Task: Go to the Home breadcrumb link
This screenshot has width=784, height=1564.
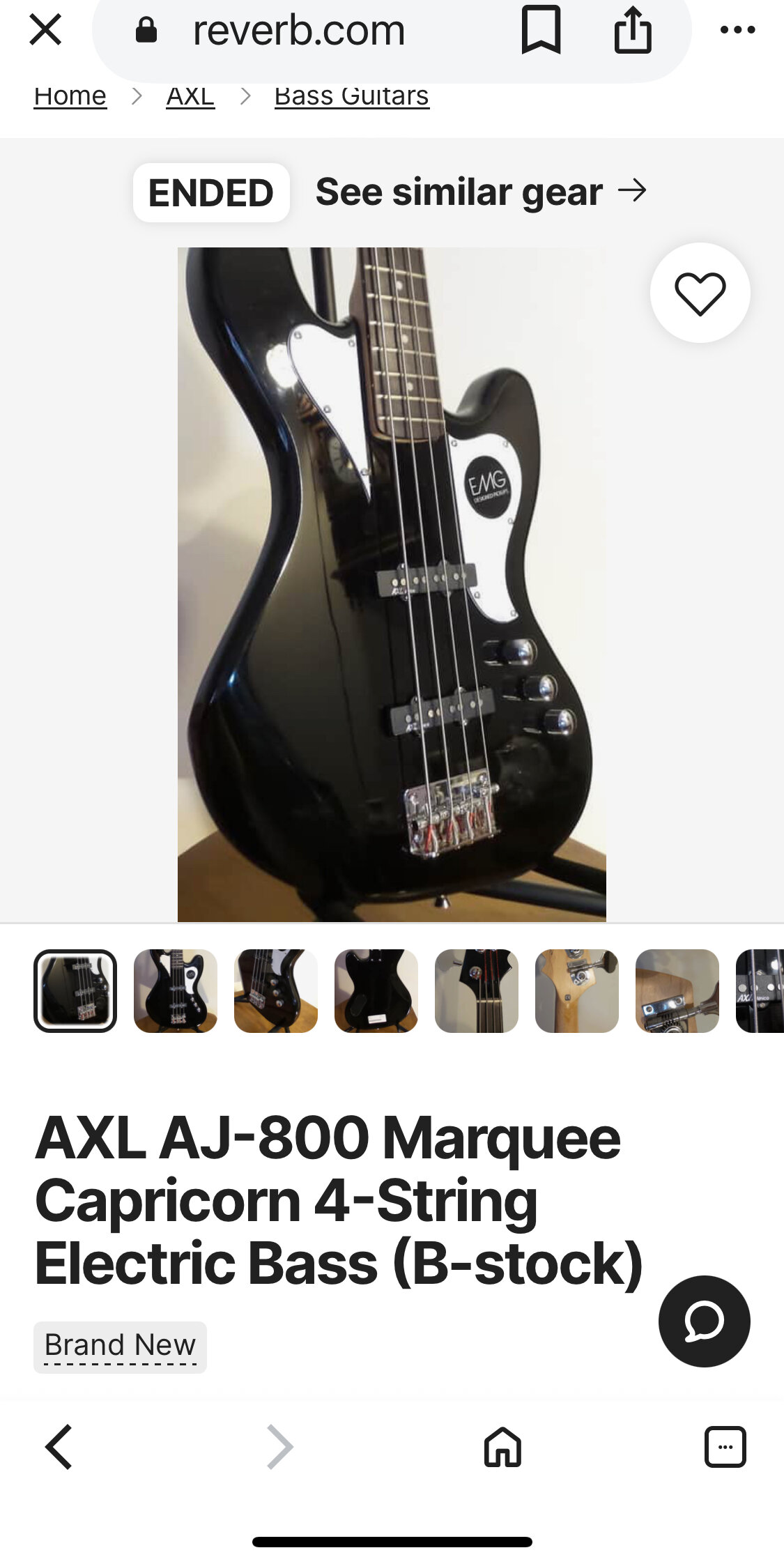Action: (70, 96)
